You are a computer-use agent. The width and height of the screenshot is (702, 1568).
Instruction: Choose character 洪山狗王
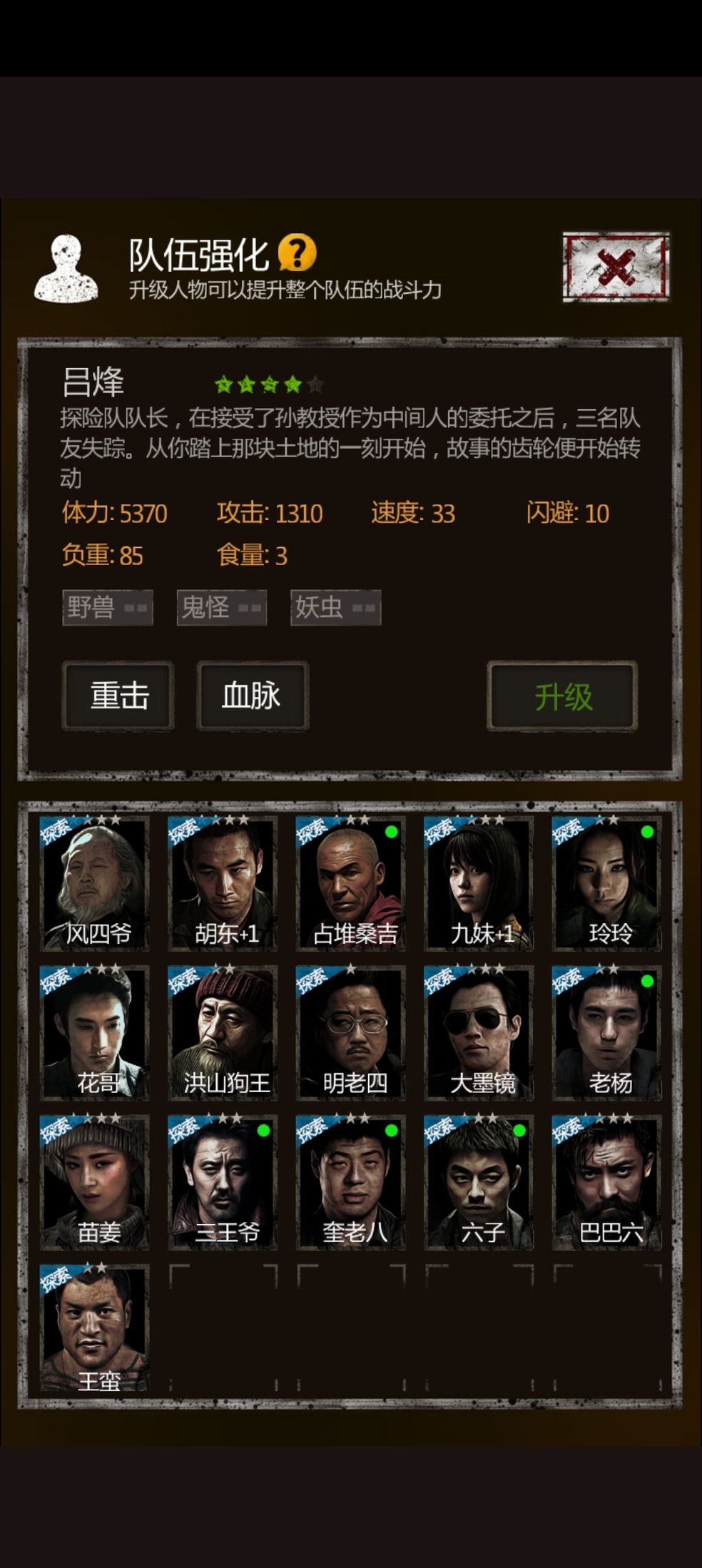click(x=223, y=1034)
